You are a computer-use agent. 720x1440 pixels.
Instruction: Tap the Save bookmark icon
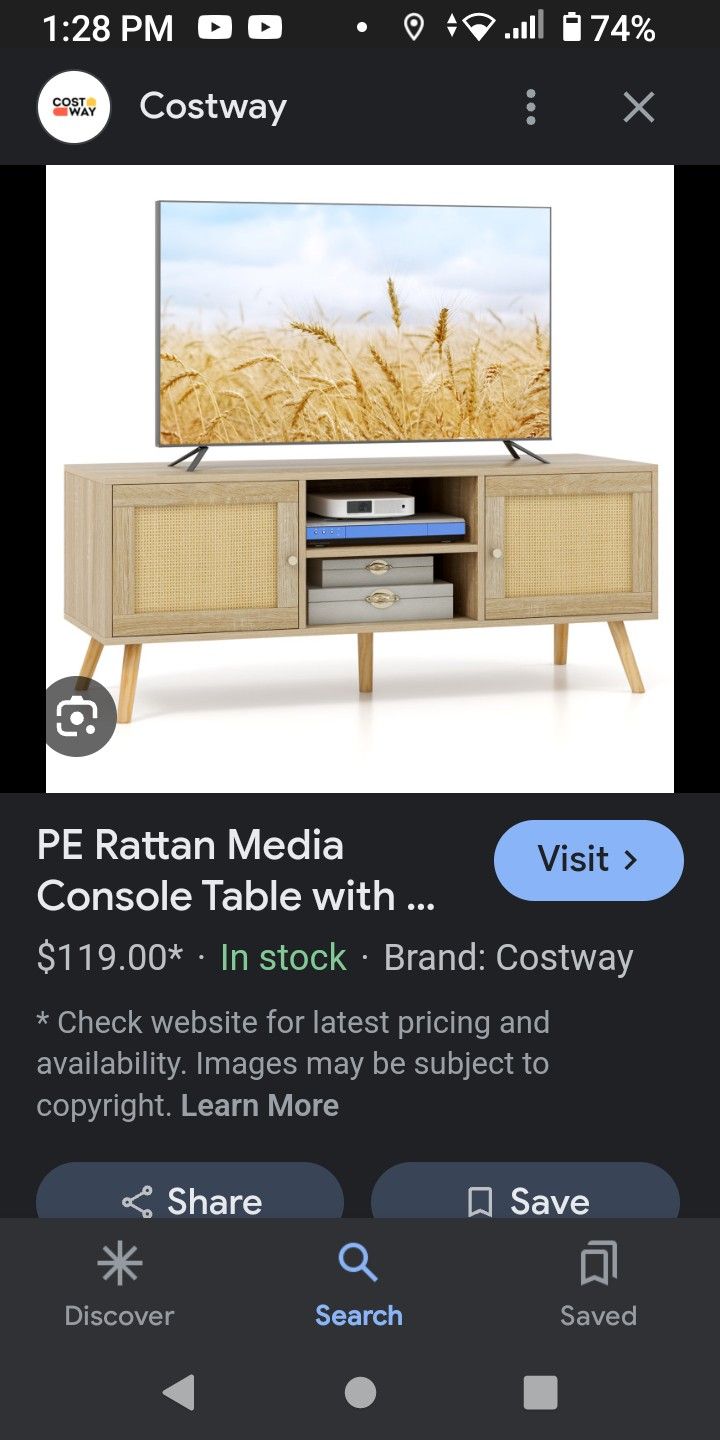[481, 1201]
